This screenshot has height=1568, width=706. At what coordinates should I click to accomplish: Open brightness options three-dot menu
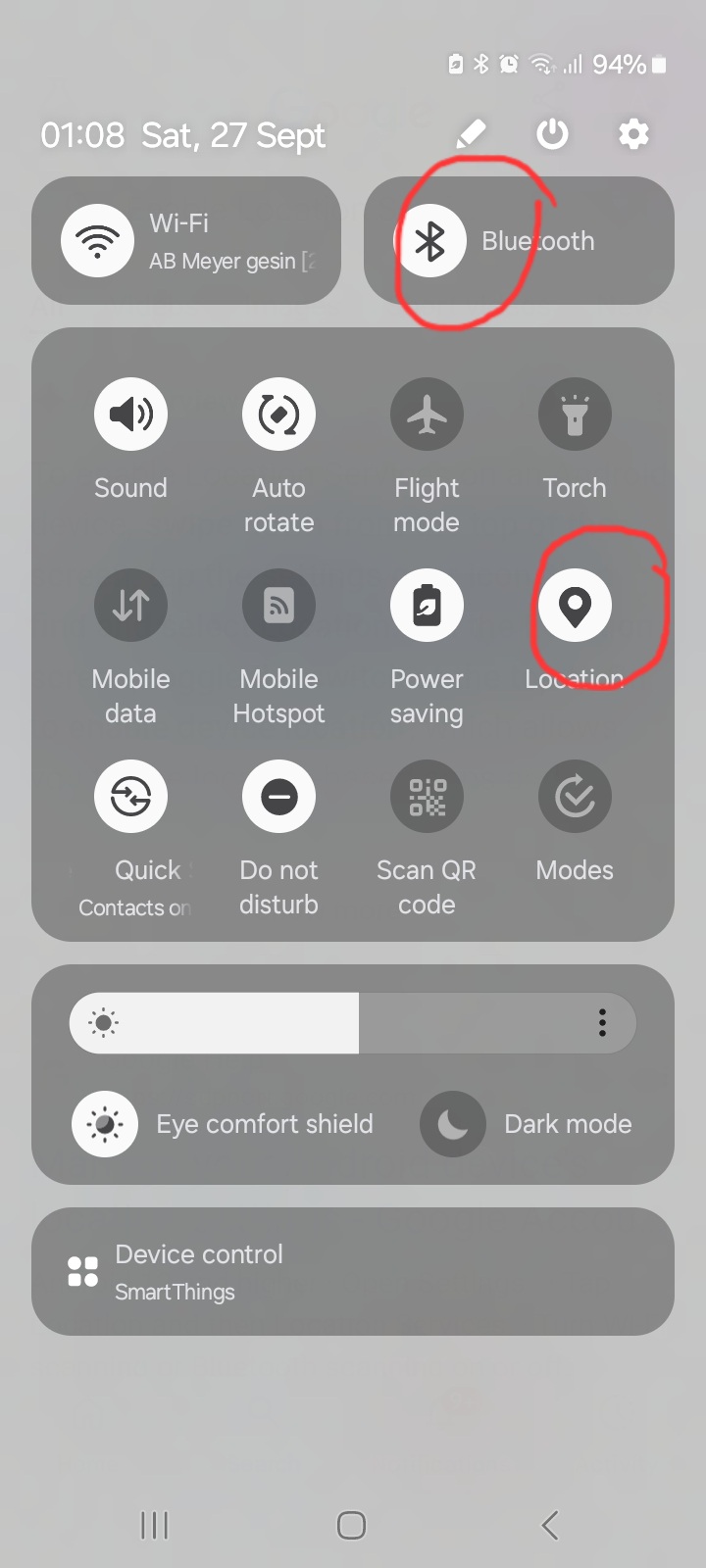[602, 1023]
